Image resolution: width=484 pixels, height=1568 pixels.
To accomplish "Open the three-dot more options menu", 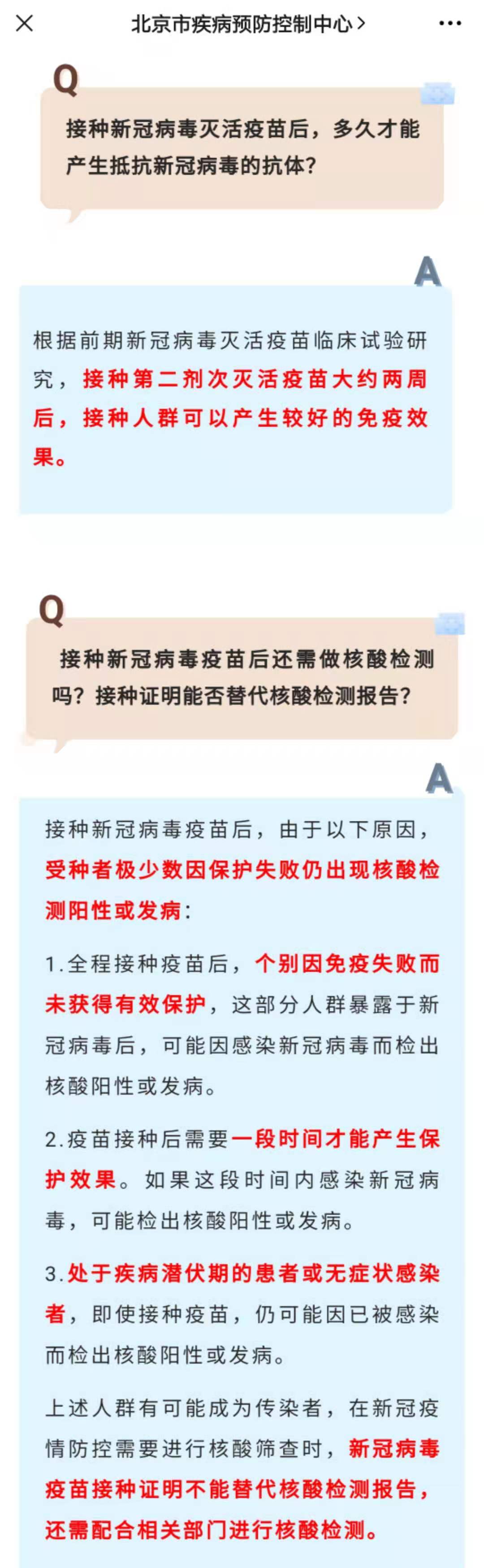I will [x=449, y=24].
